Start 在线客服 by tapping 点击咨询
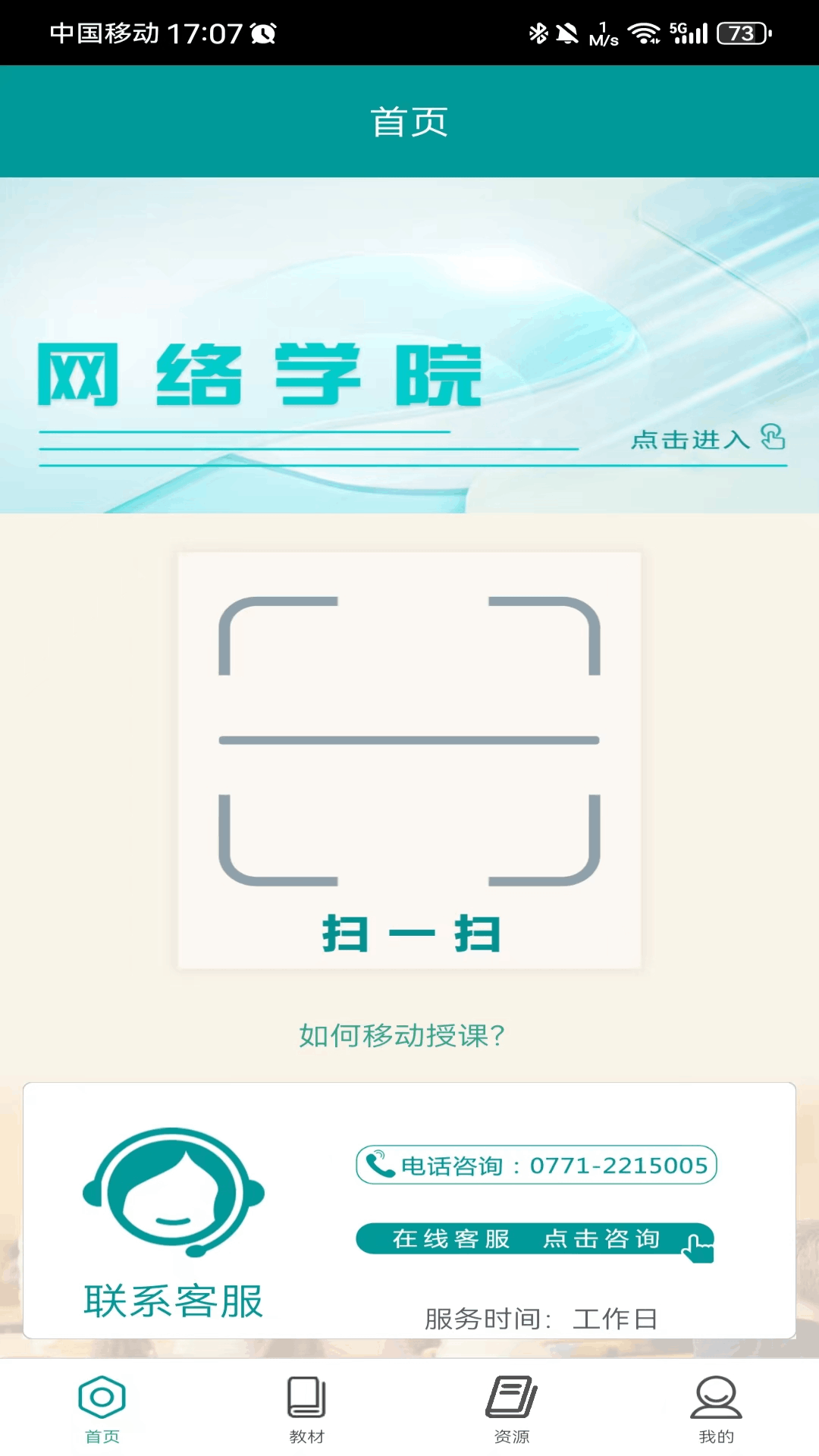 (603, 1237)
